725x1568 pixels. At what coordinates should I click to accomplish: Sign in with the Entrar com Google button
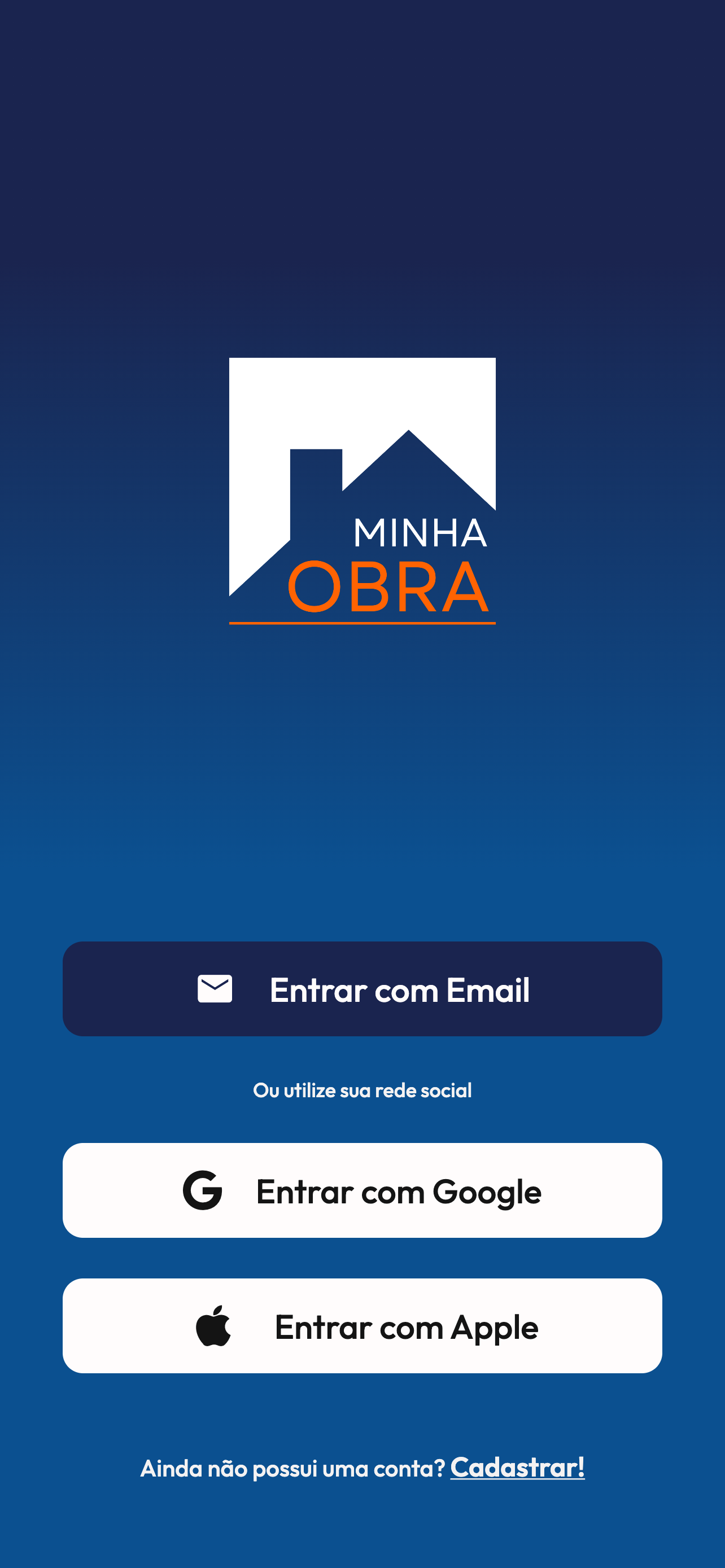(x=362, y=1190)
